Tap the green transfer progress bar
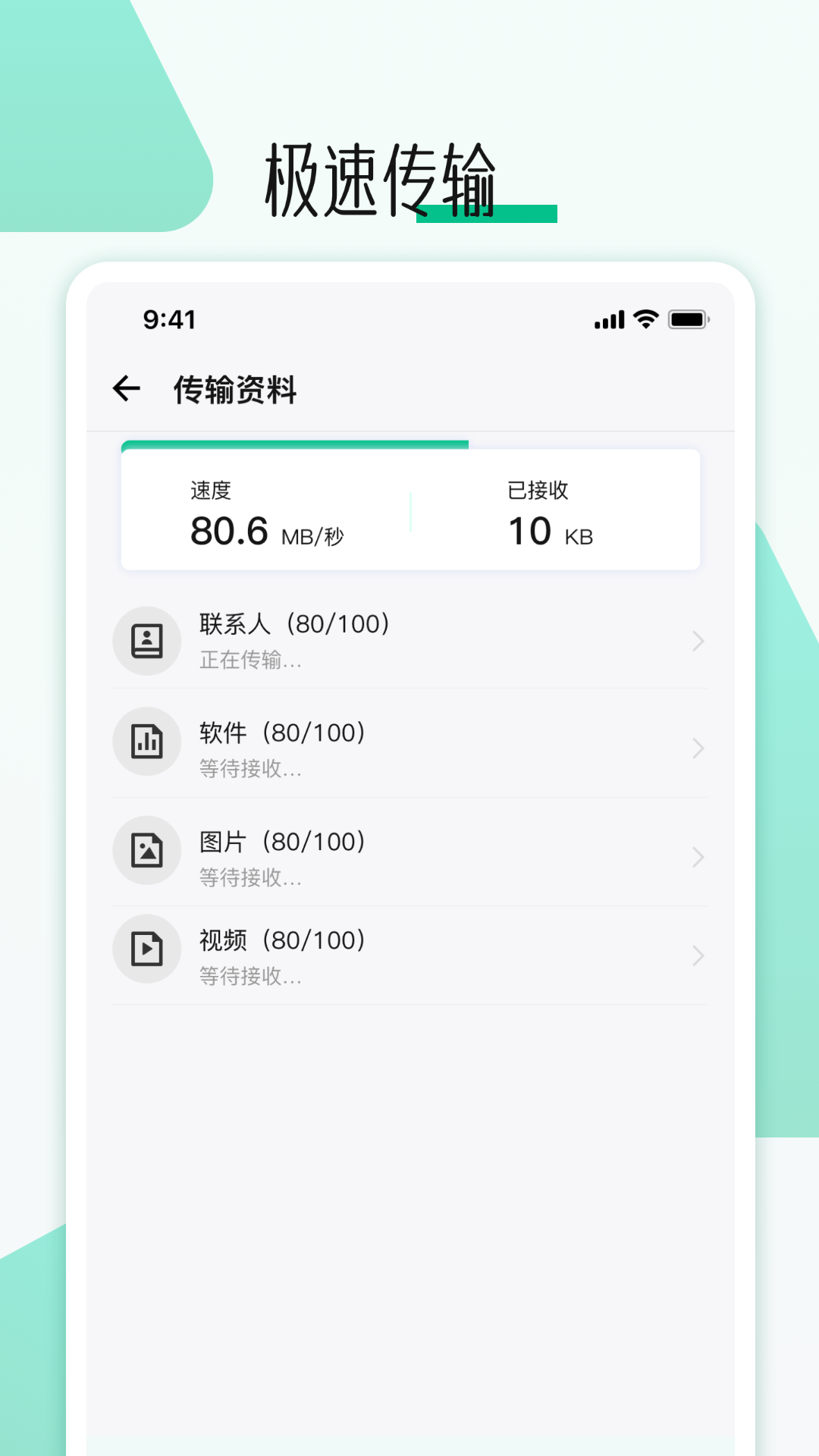The image size is (819, 1456). (x=294, y=442)
